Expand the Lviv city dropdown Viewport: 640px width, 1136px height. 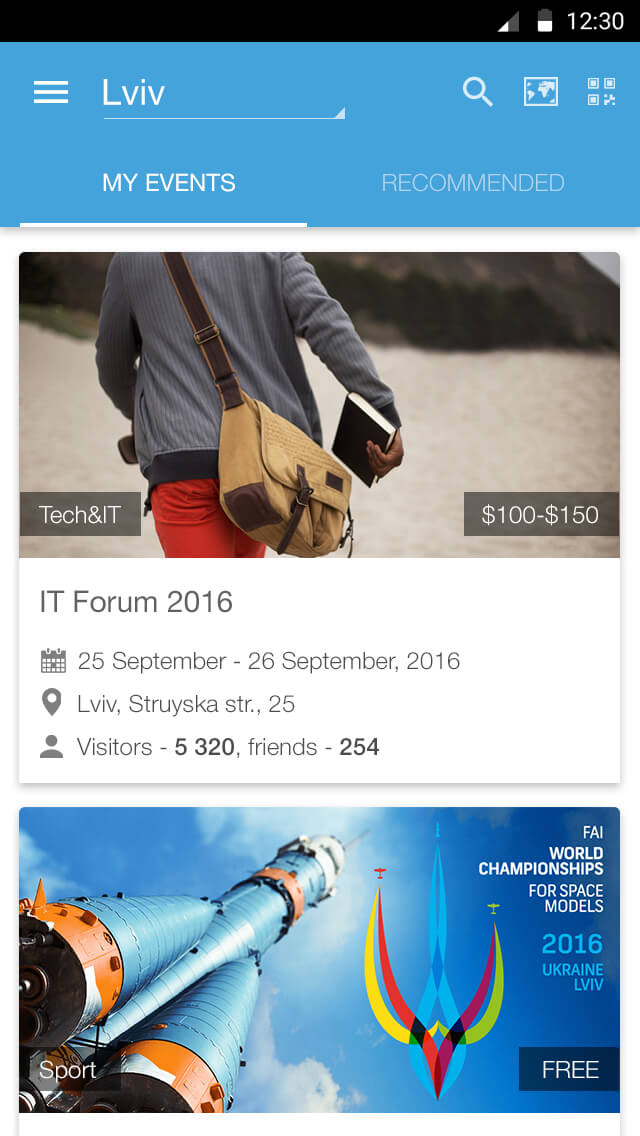224,94
